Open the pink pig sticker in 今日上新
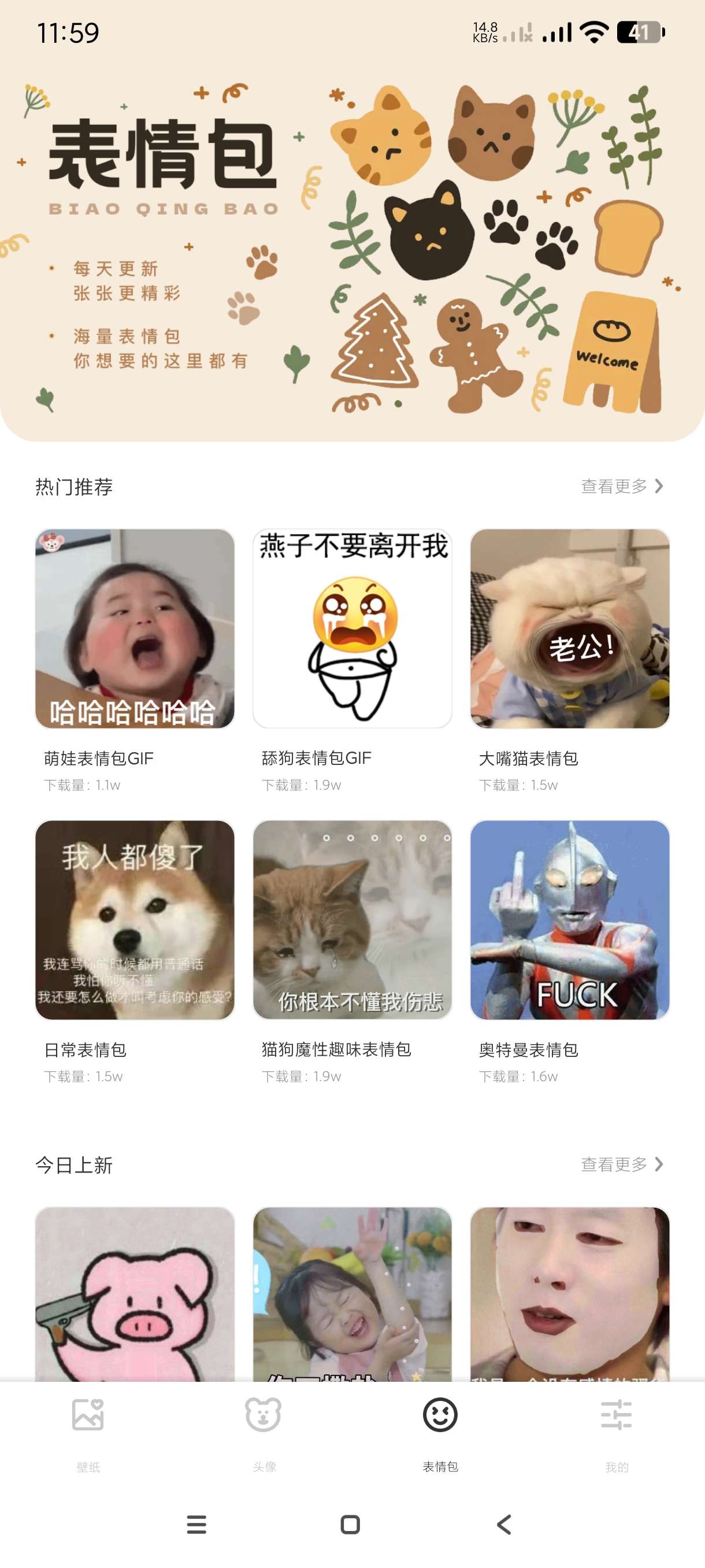705x1568 pixels. click(135, 1293)
